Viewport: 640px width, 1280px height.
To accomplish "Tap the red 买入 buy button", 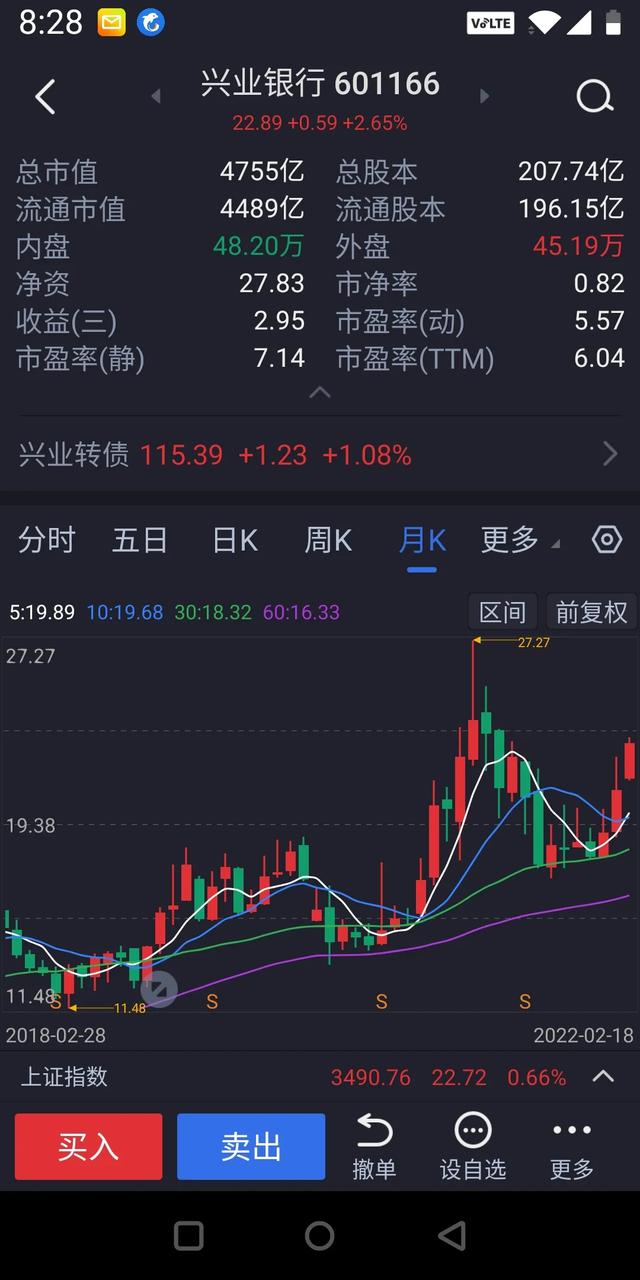I will click(x=88, y=1147).
